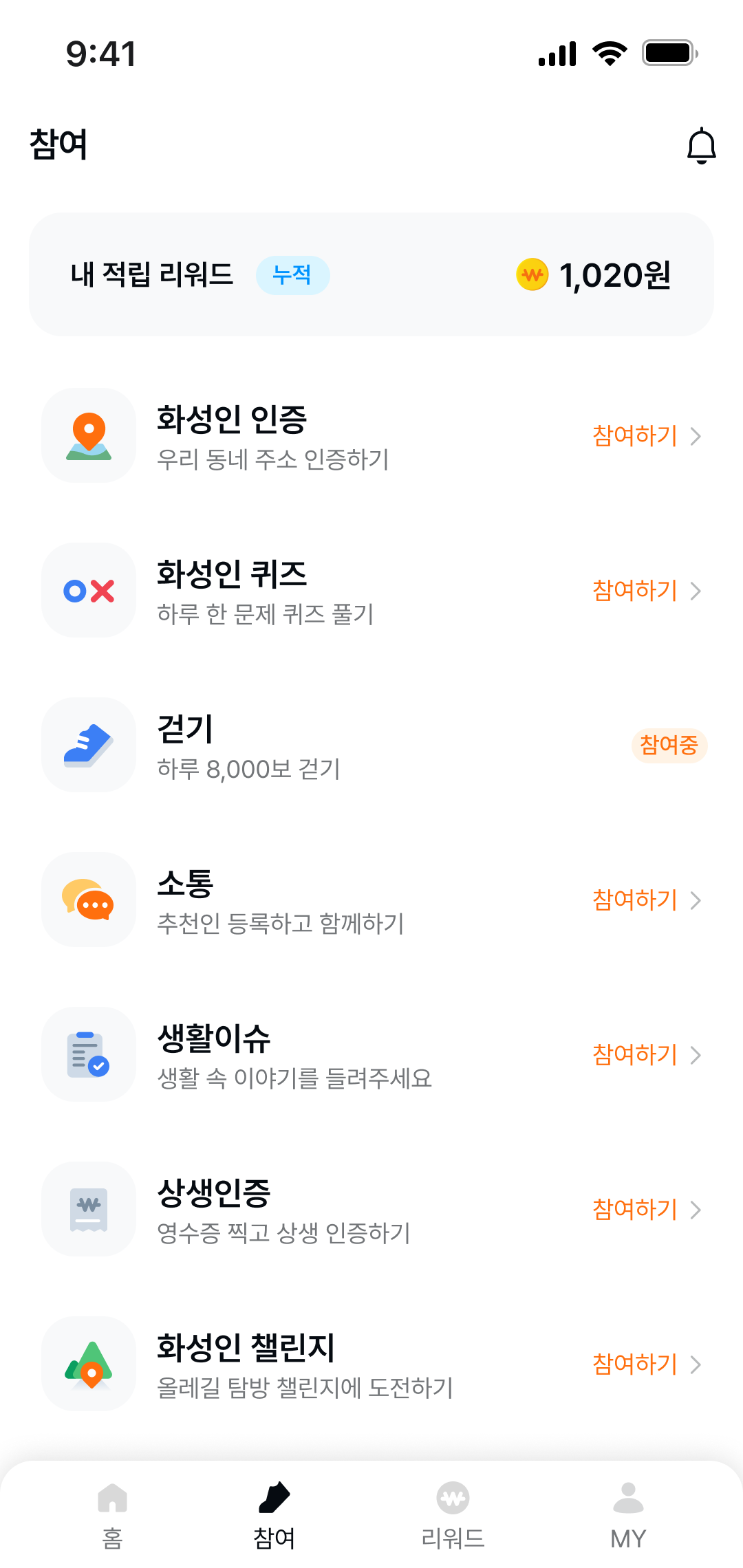Viewport: 743px width, 1568px height.
Task: Select the 화성인 인증 location pin icon
Action: [89, 435]
